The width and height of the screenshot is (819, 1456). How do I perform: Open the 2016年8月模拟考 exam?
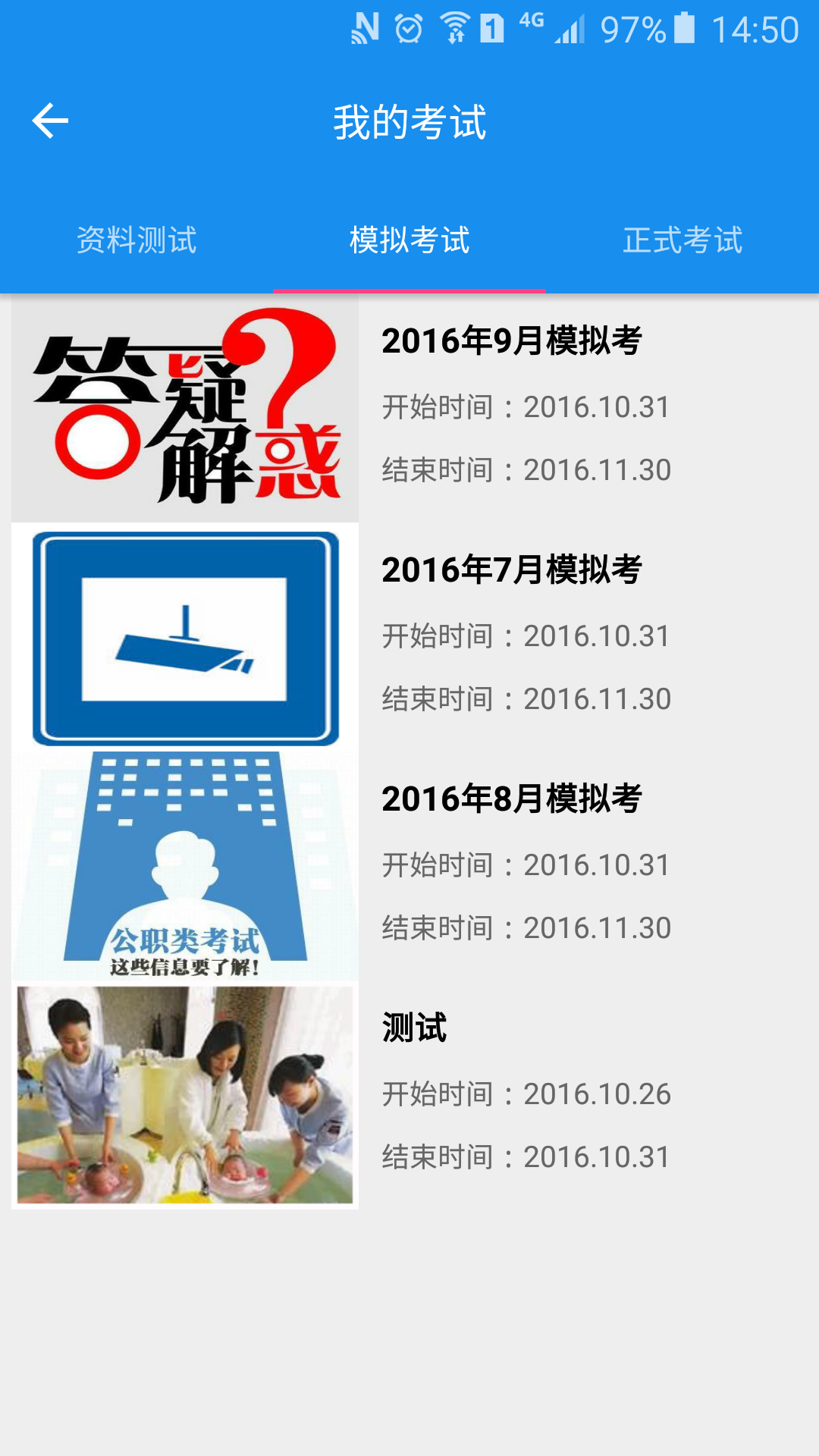coord(512,799)
